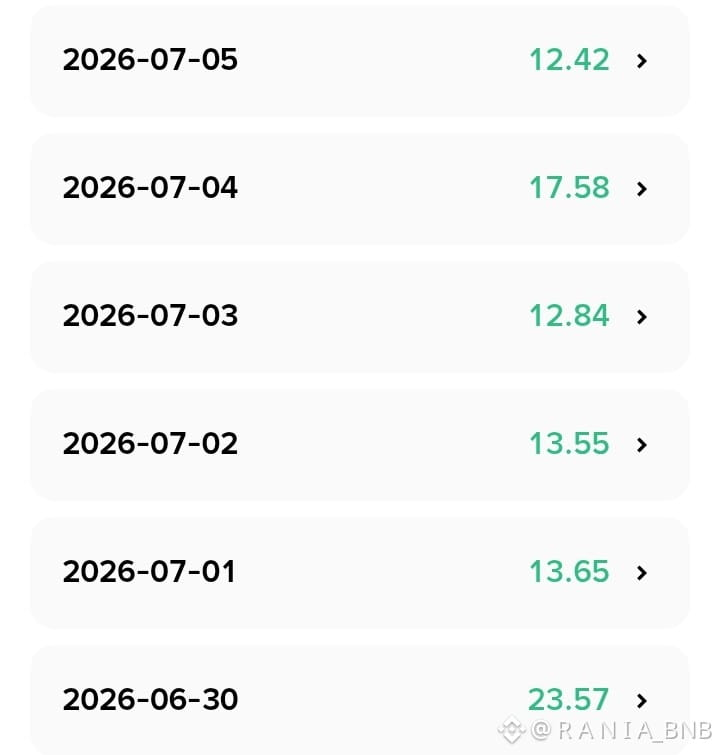Select the 2026-07-02 record with 13.55
Image resolution: width=720 pixels, height=755 pixels.
click(x=360, y=444)
